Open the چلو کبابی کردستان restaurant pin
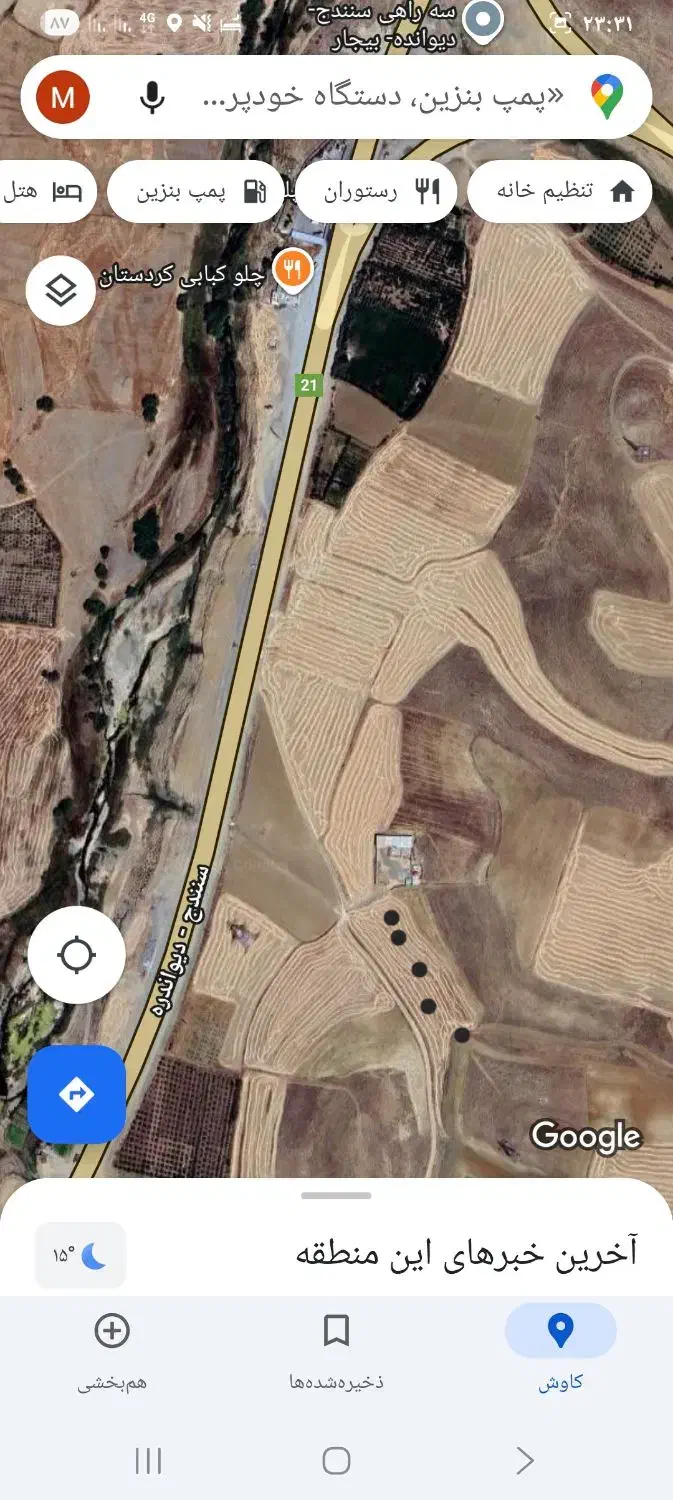673x1500 pixels. 292,269
